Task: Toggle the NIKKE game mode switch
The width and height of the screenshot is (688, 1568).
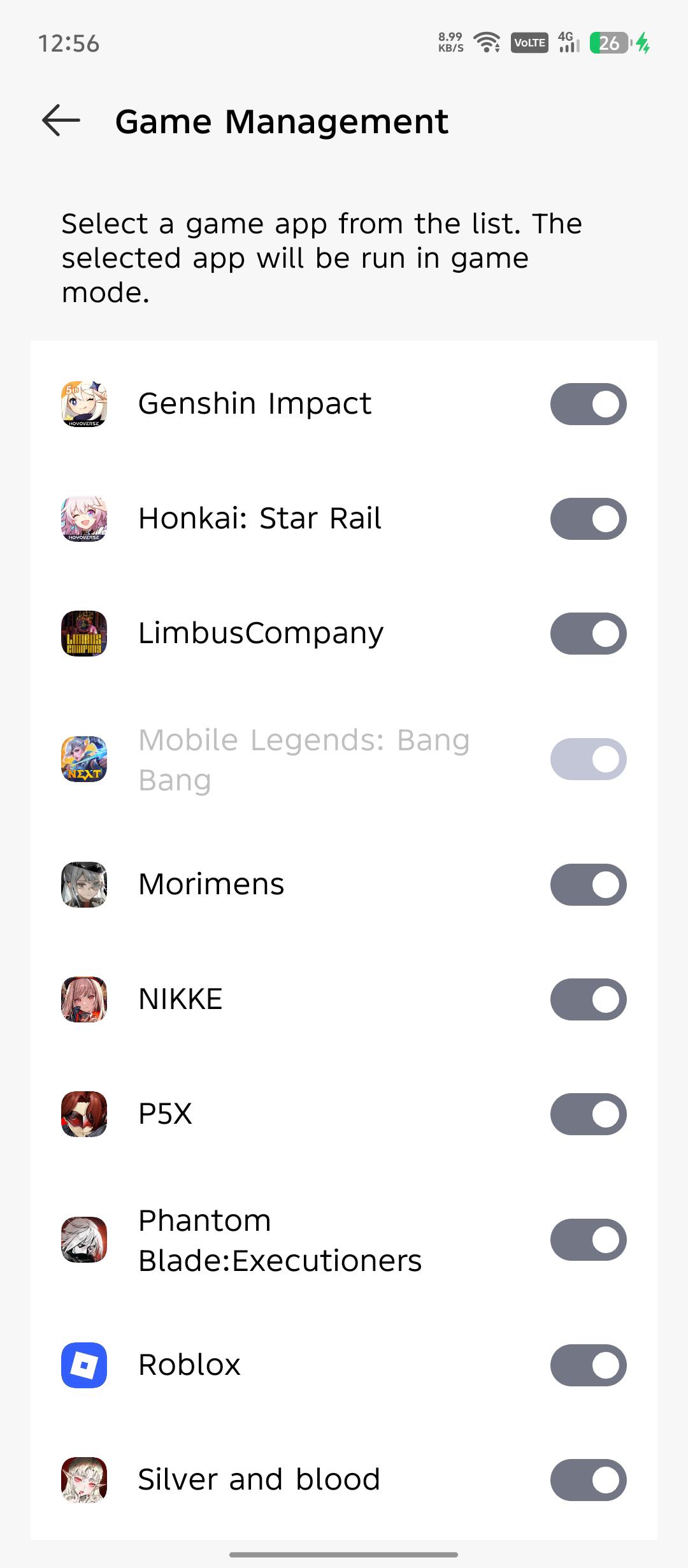Action: [588, 999]
